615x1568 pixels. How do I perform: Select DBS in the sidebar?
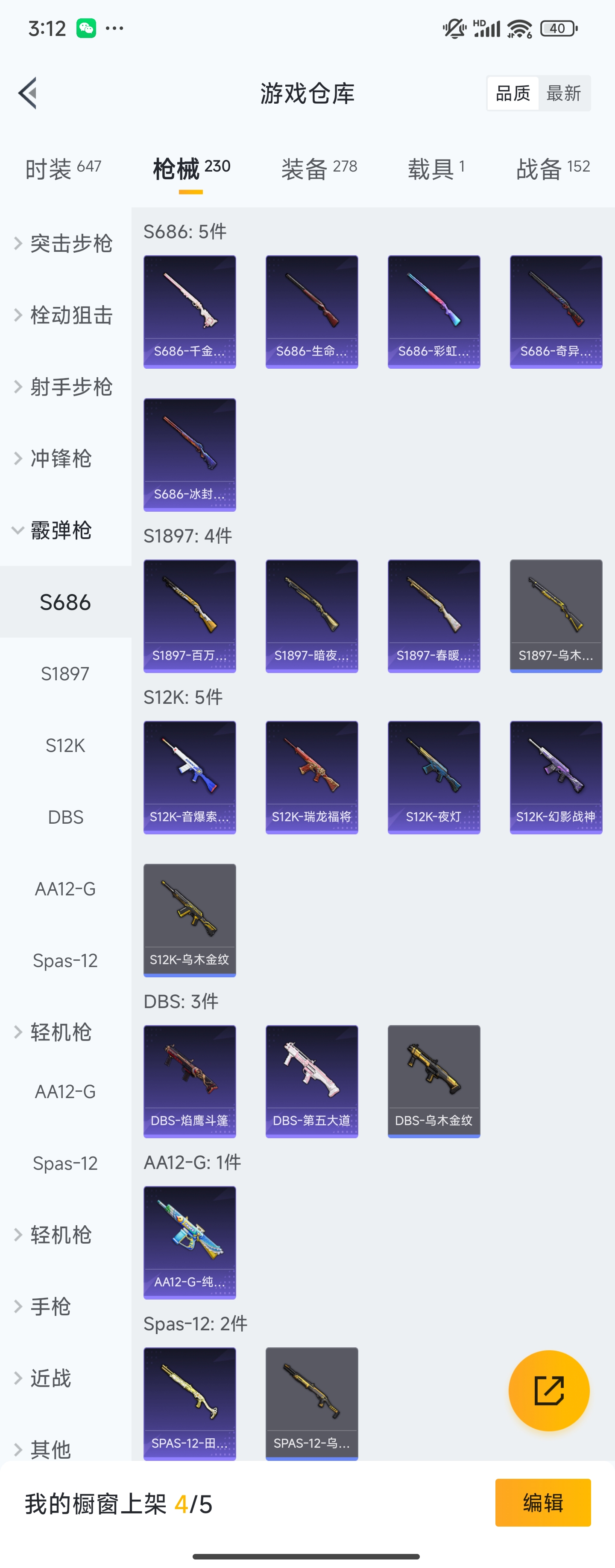(65, 817)
